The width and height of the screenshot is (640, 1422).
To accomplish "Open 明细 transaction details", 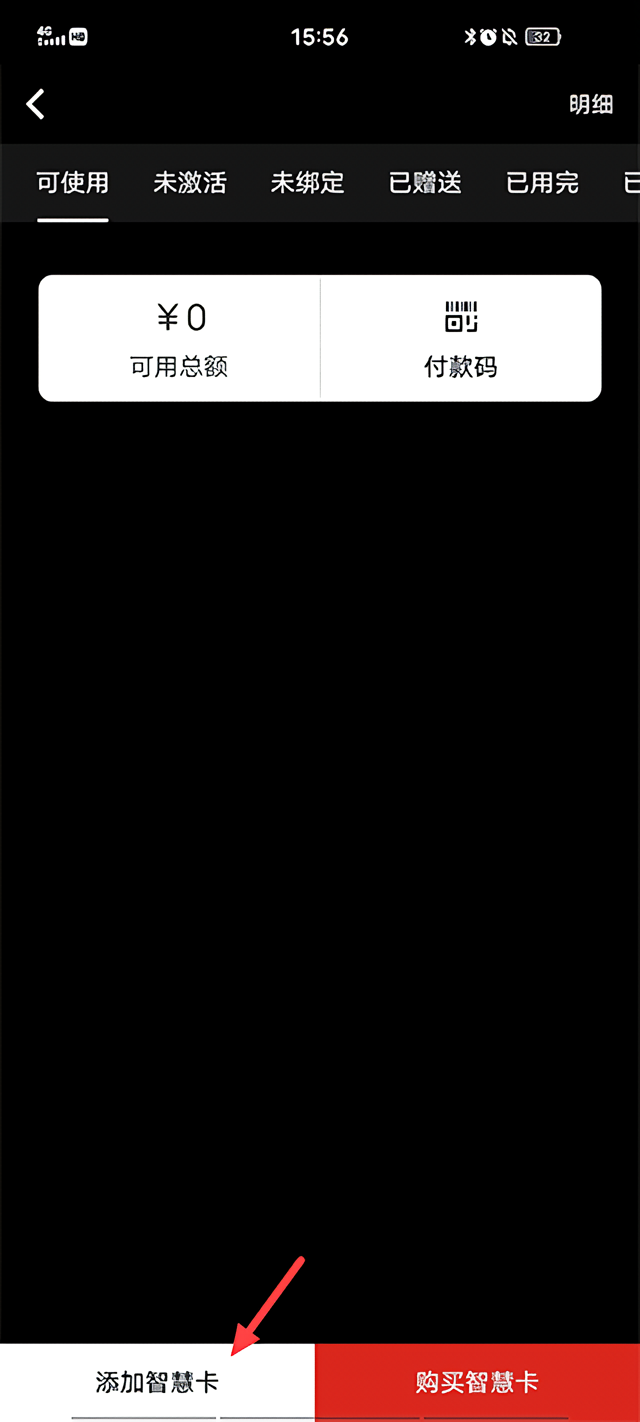I will pos(590,105).
